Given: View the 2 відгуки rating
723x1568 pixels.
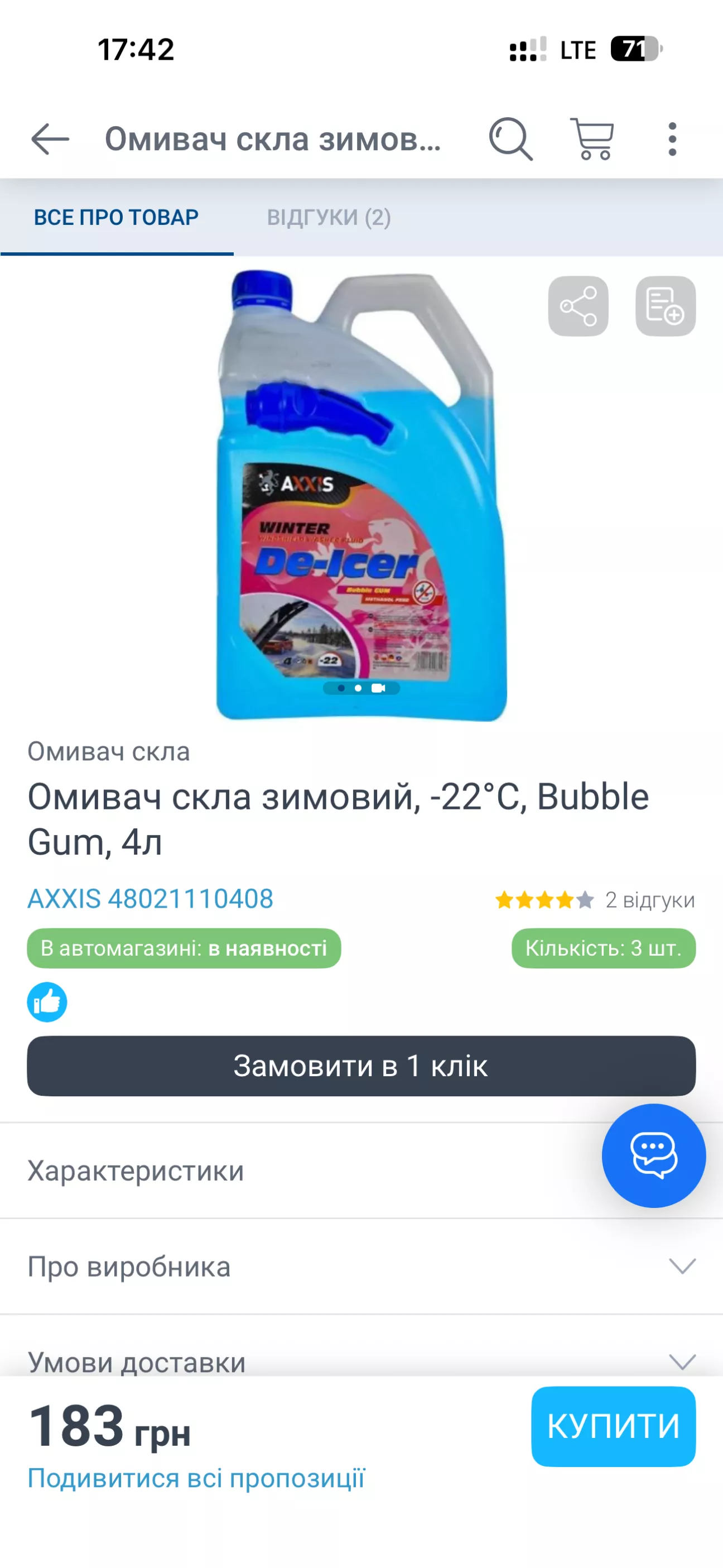Looking at the screenshot, I should pos(595,900).
